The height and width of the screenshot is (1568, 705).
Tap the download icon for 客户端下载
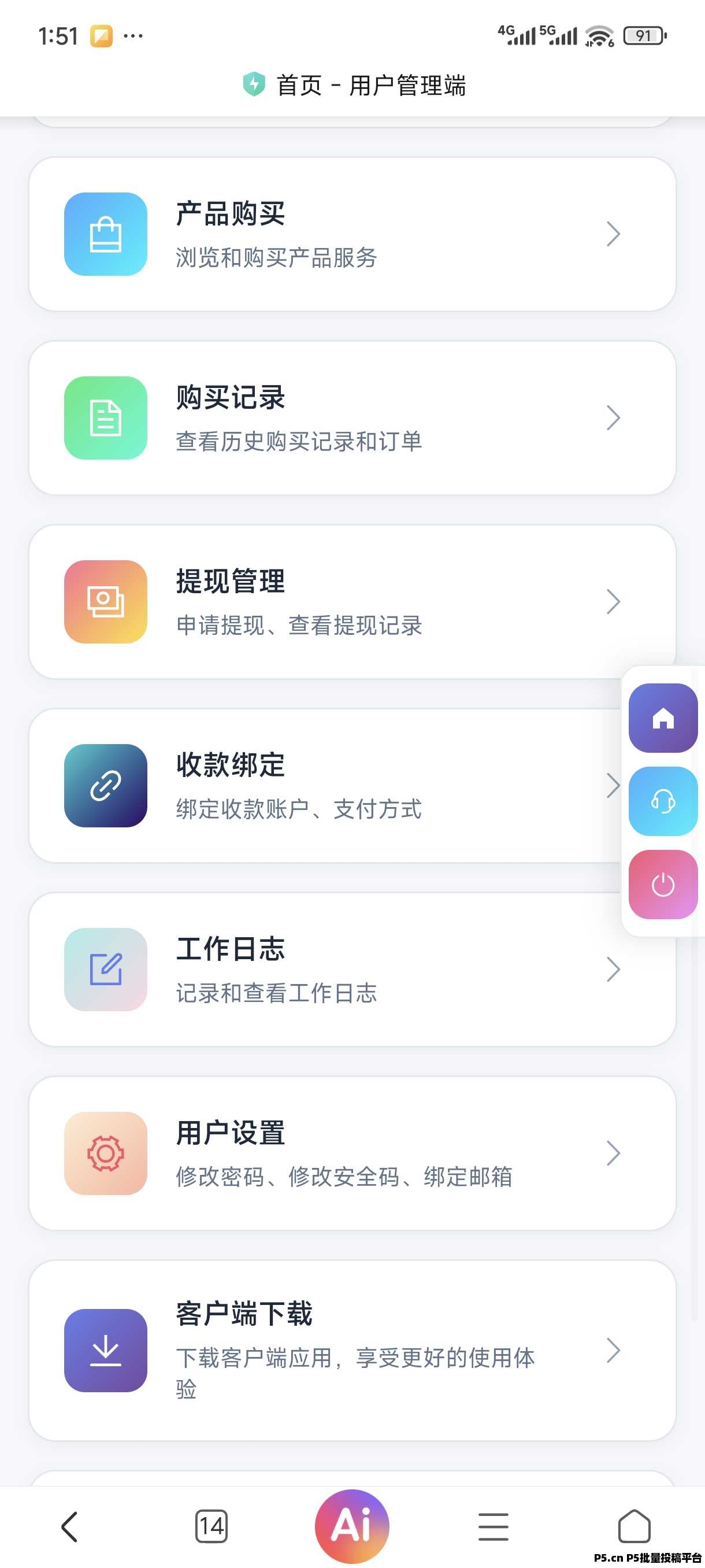105,1360
